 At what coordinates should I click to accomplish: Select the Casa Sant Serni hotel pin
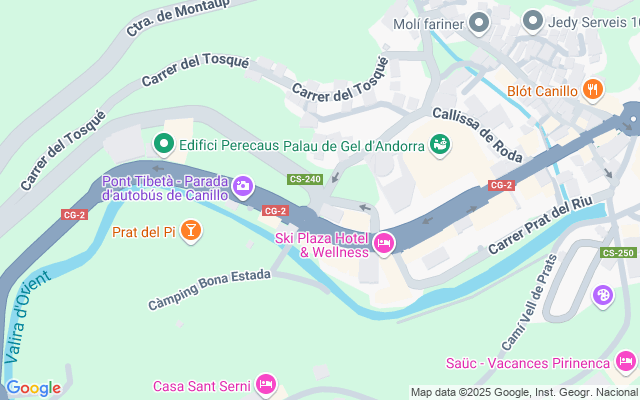[266, 384]
